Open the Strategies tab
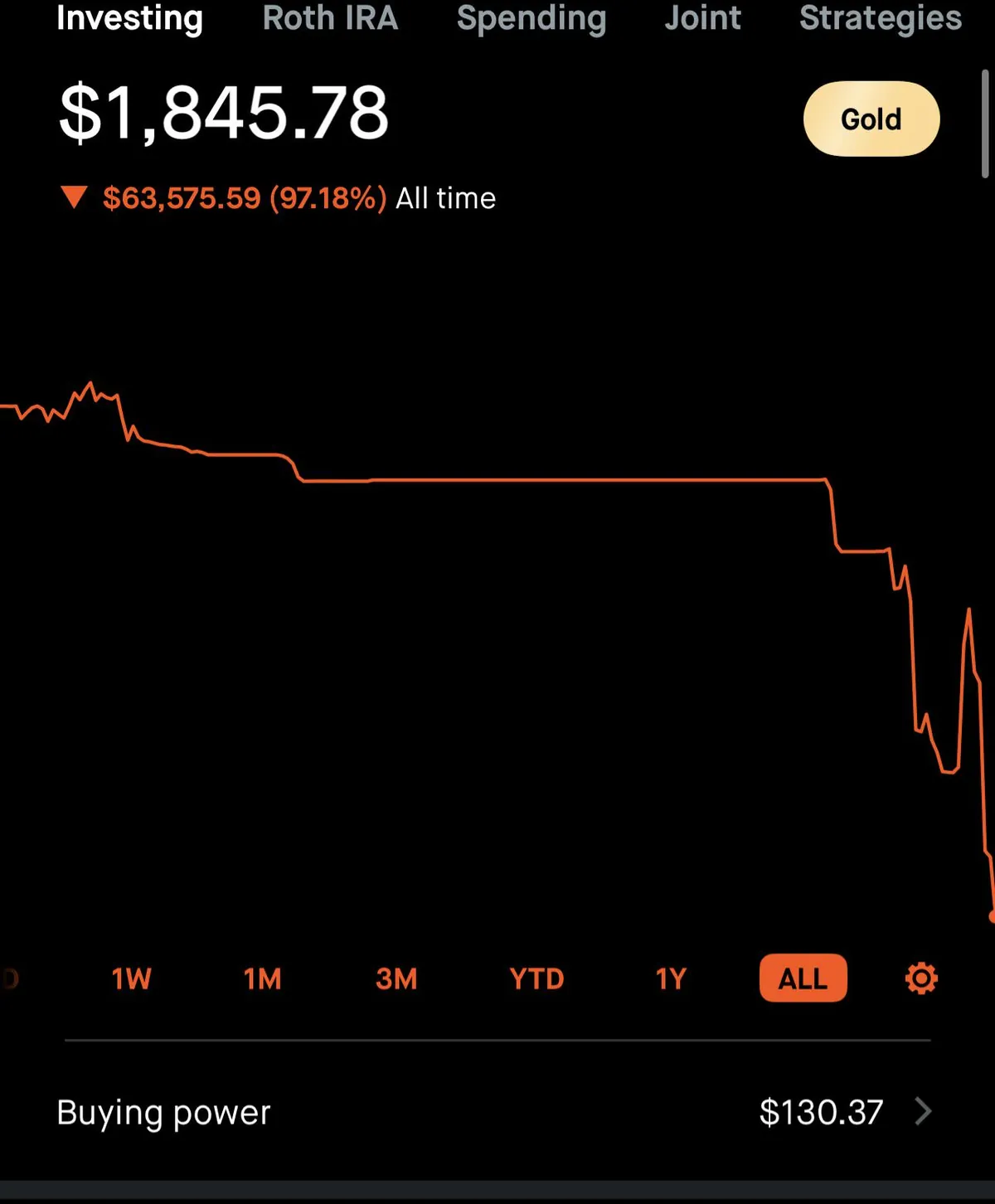Viewport: 995px width, 1204px height. coord(880,18)
